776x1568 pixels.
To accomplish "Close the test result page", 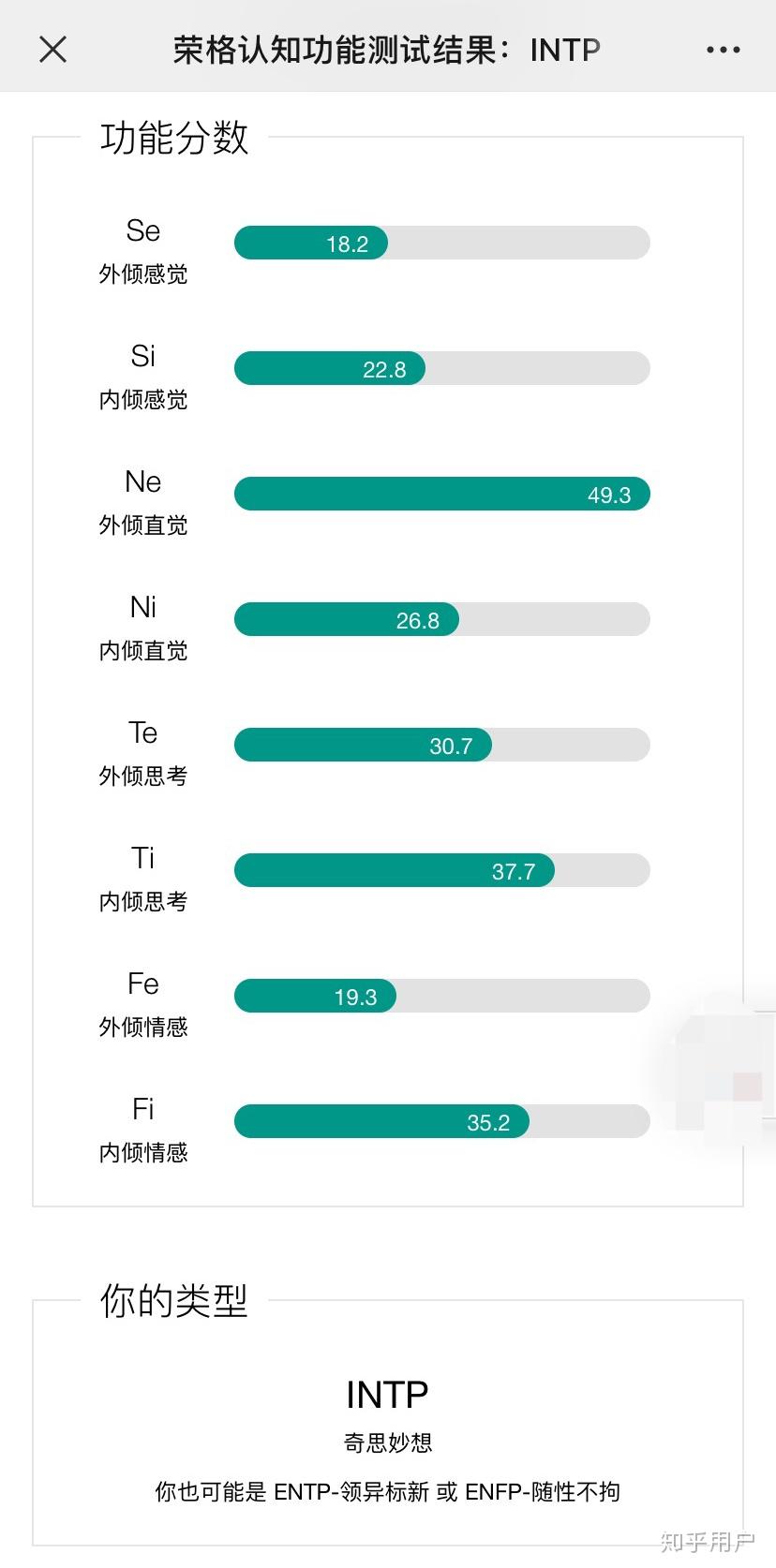I will coord(53,49).
